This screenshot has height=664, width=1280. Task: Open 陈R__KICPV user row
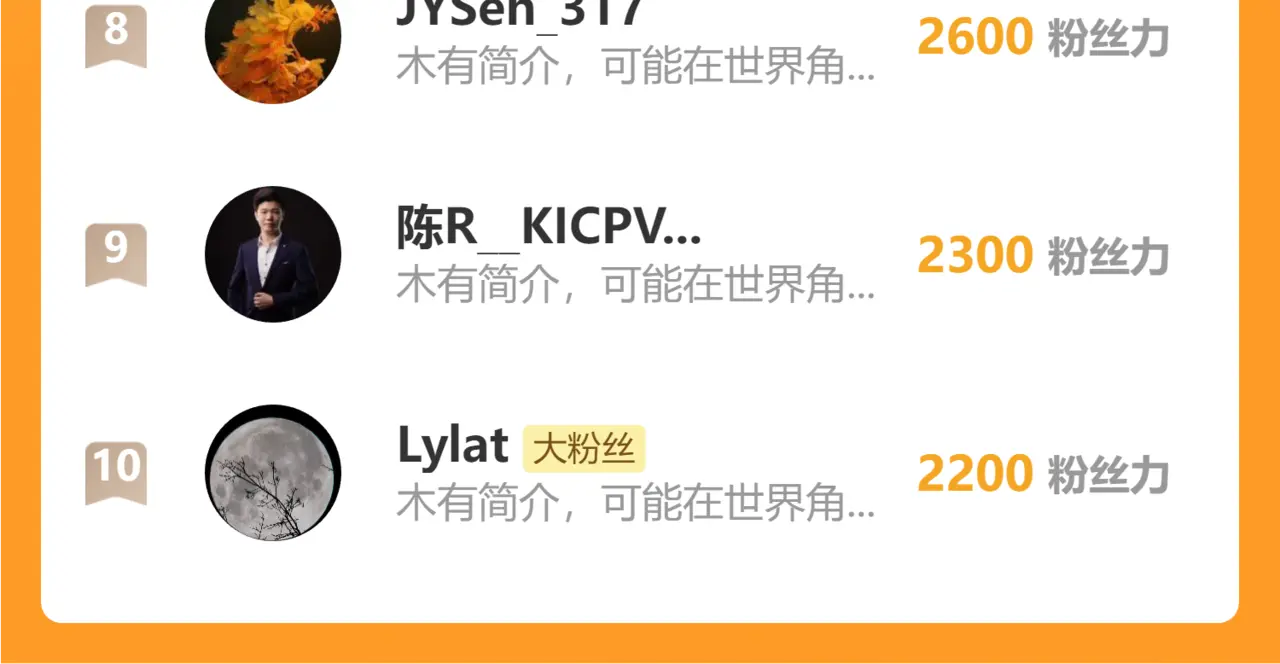coord(636,255)
